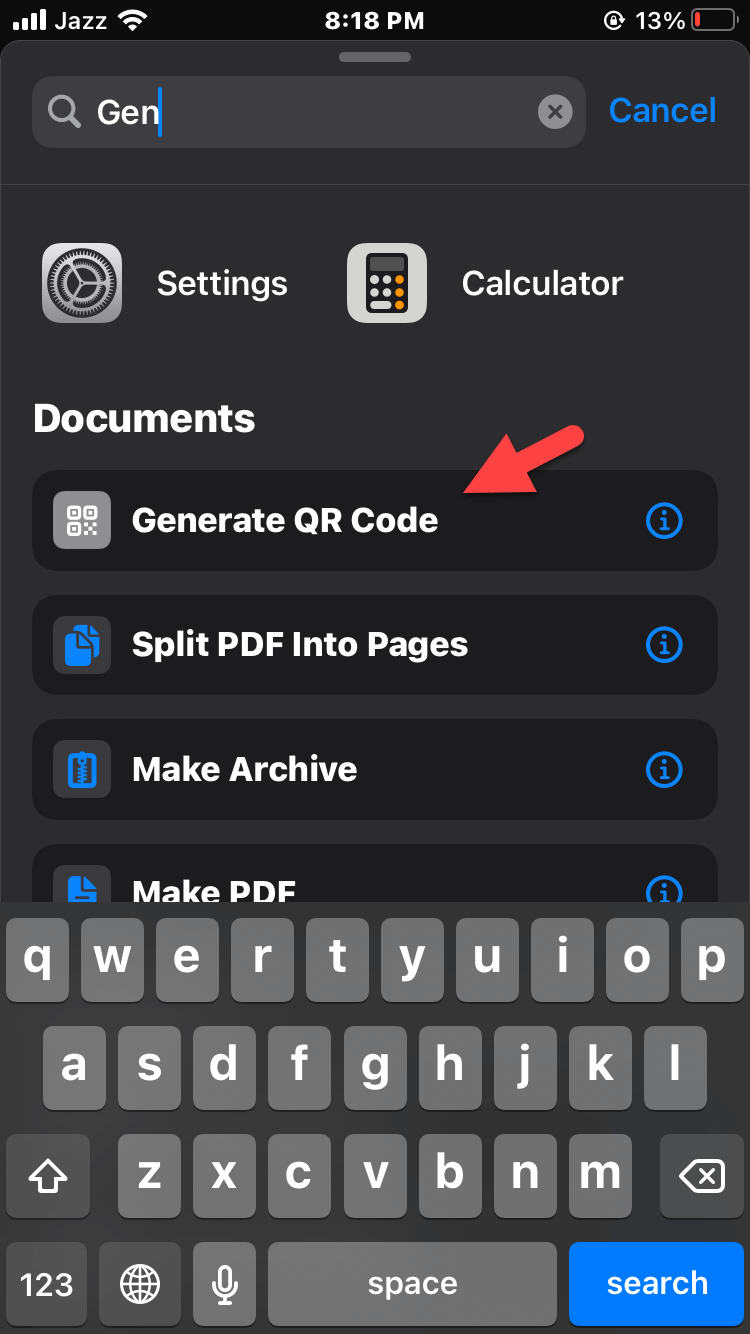Tap the backspace key
The image size is (750, 1334).
(701, 1176)
